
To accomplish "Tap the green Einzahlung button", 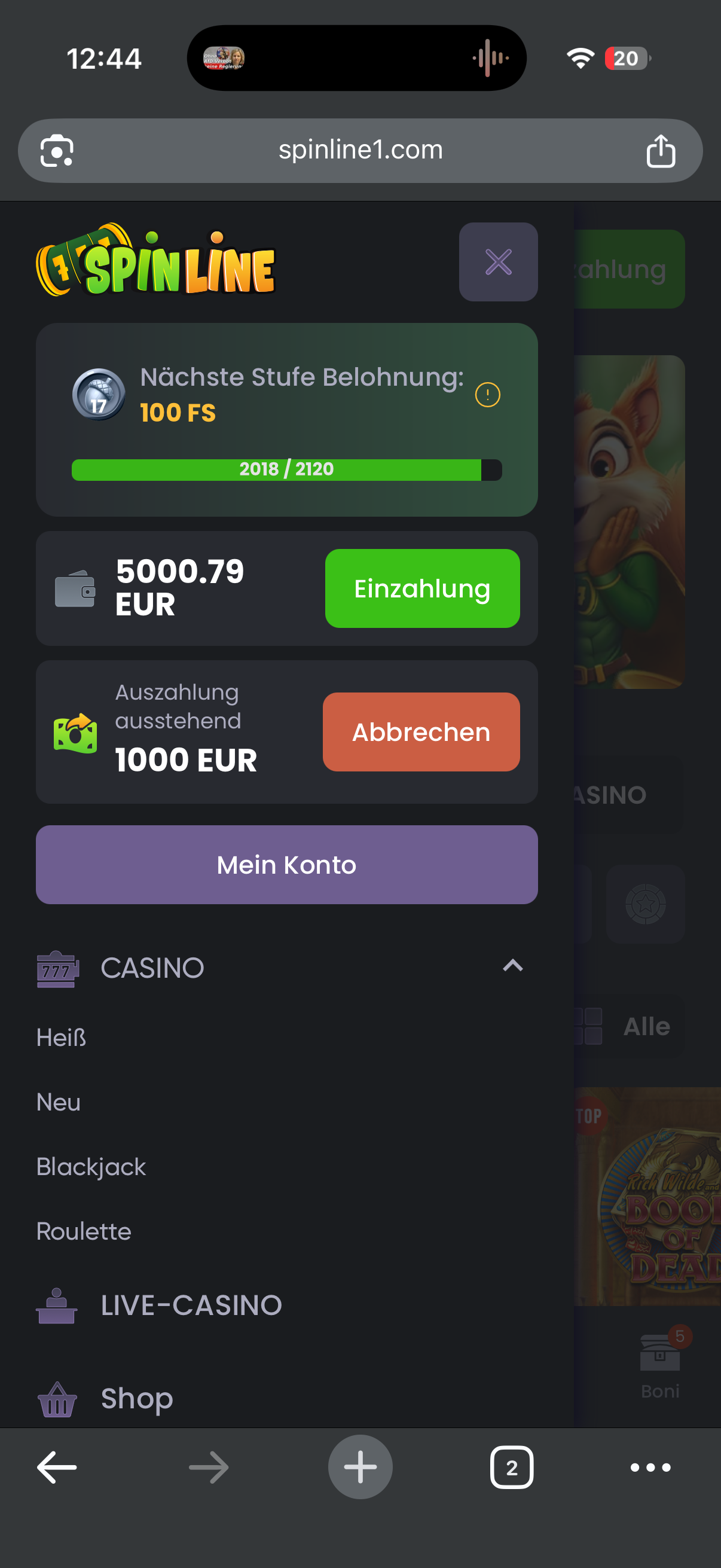I will pyautogui.click(x=422, y=588).
